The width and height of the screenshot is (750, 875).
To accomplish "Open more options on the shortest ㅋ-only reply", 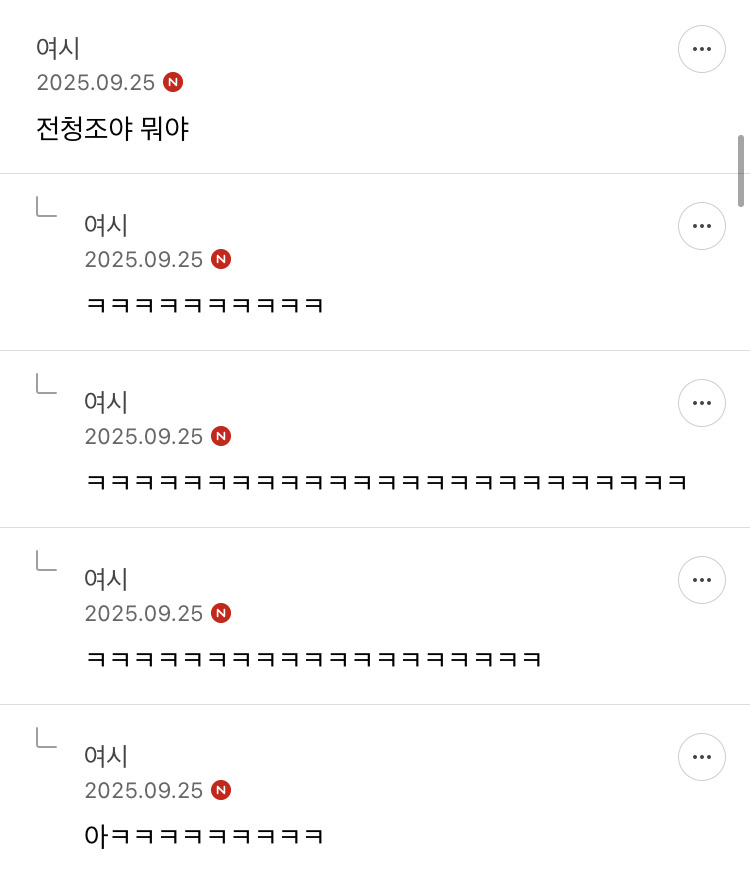I will 701,226.
